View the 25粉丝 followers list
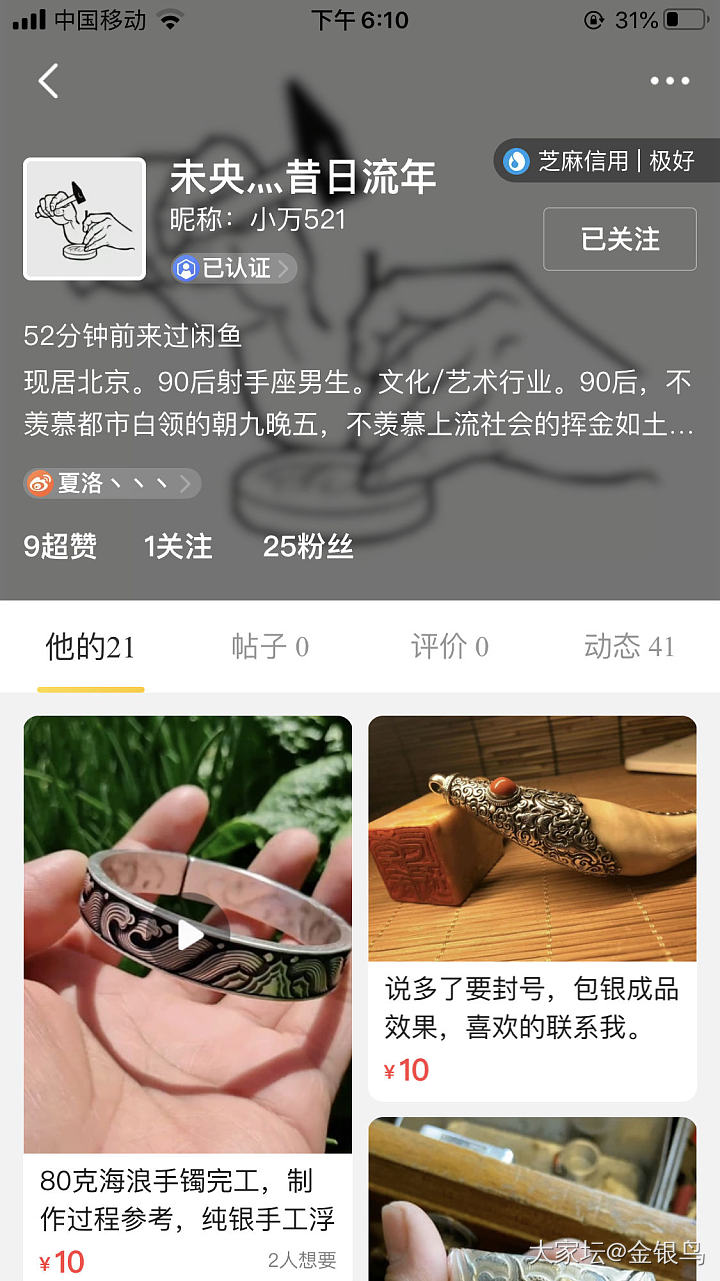Screen dimensions: 720x1281 pyautogui.click(x=308, y=546)
